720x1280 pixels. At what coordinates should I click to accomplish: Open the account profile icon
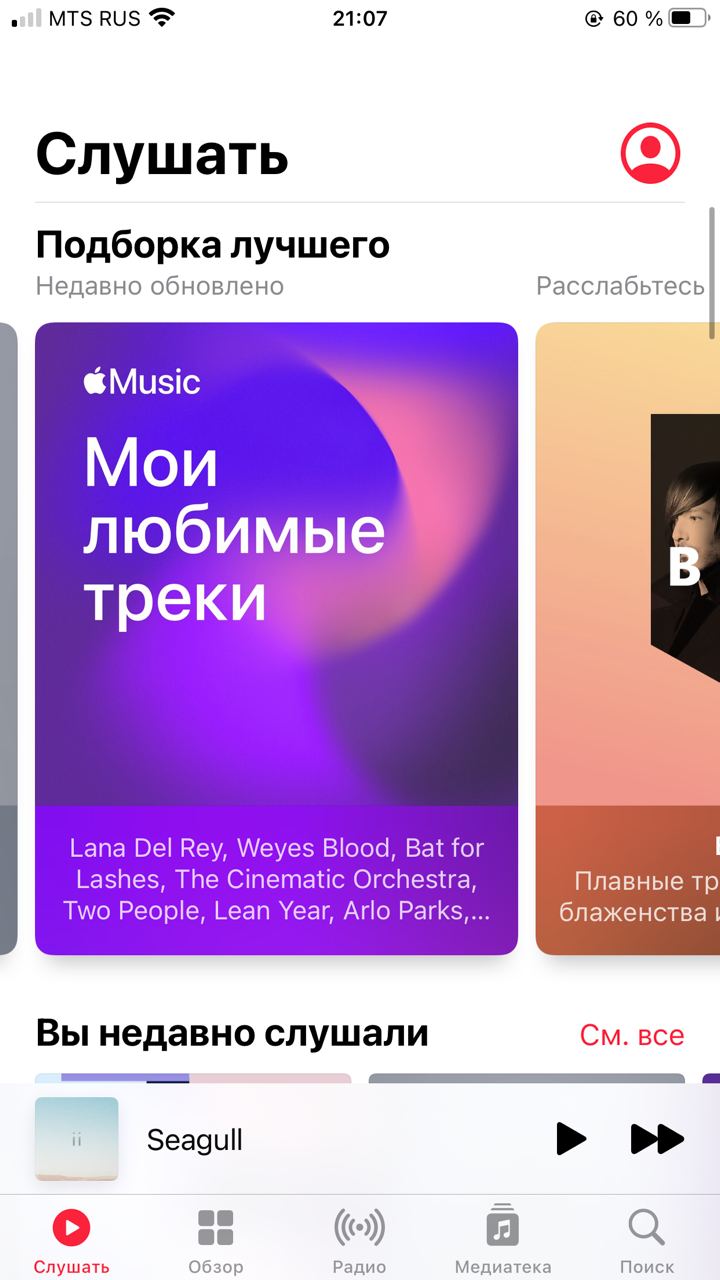click(650, 153)
